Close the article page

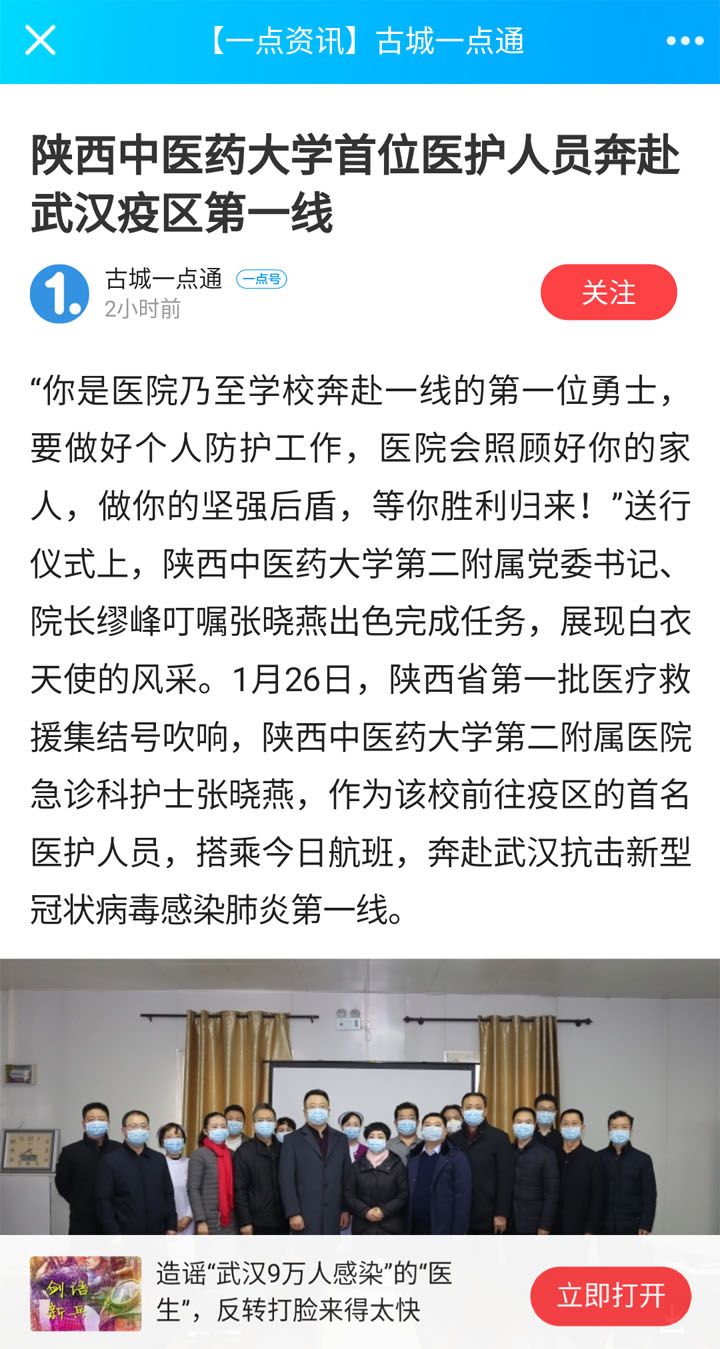tap(40, 41)
